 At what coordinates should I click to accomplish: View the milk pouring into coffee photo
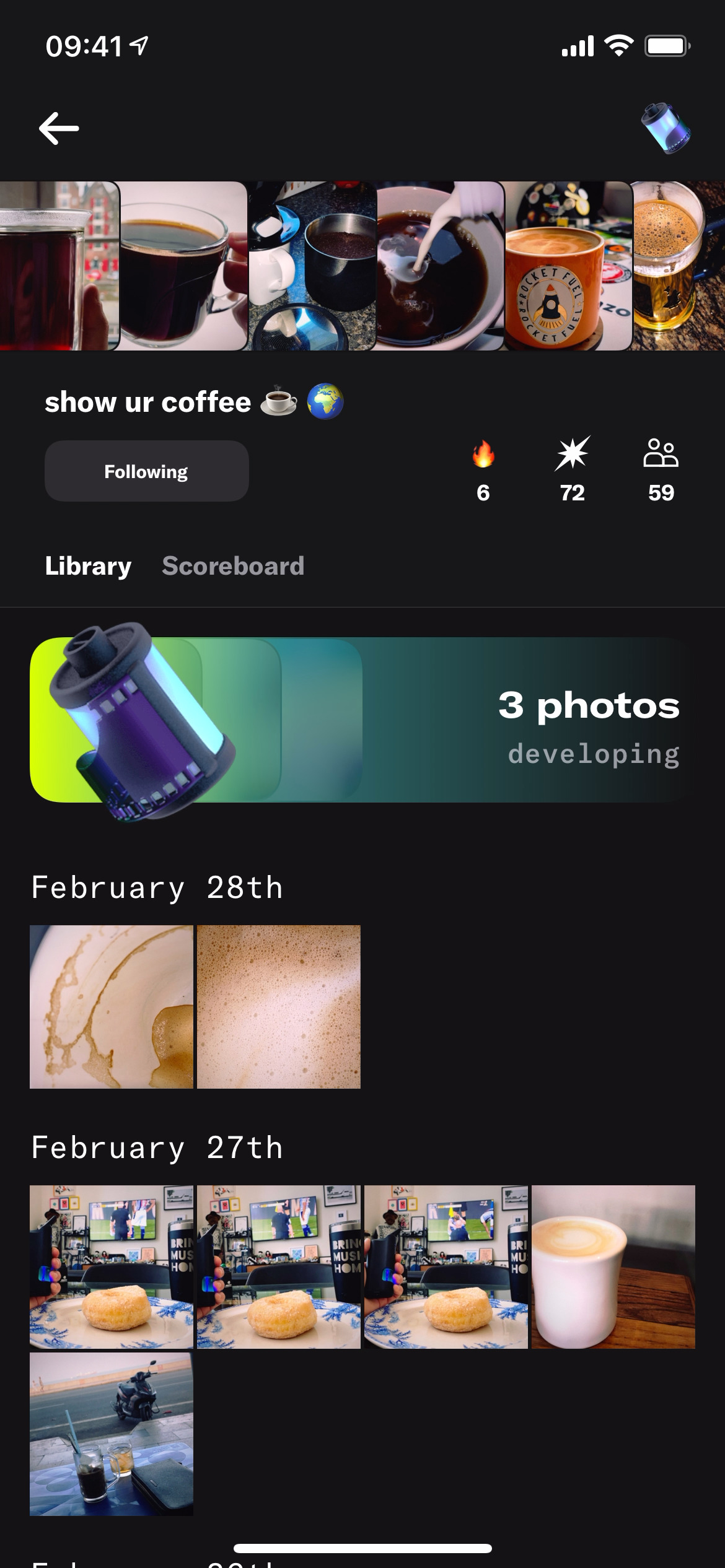[x=440, y=266]
